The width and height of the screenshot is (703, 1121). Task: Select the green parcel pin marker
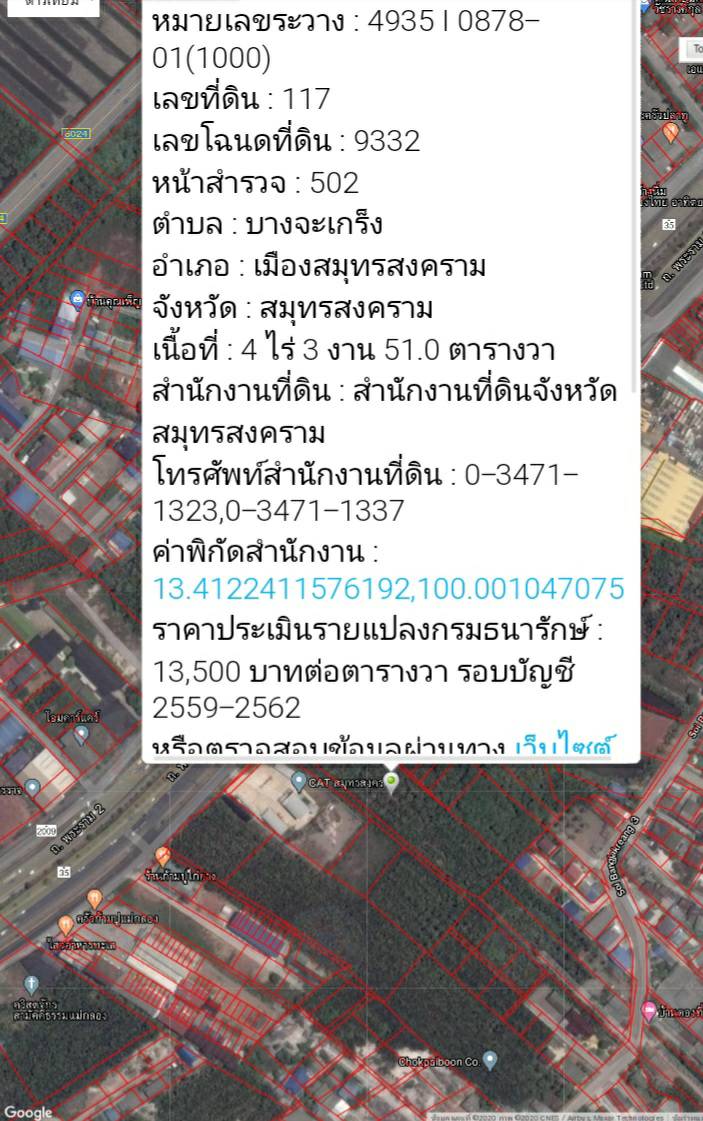click(392, 781)
